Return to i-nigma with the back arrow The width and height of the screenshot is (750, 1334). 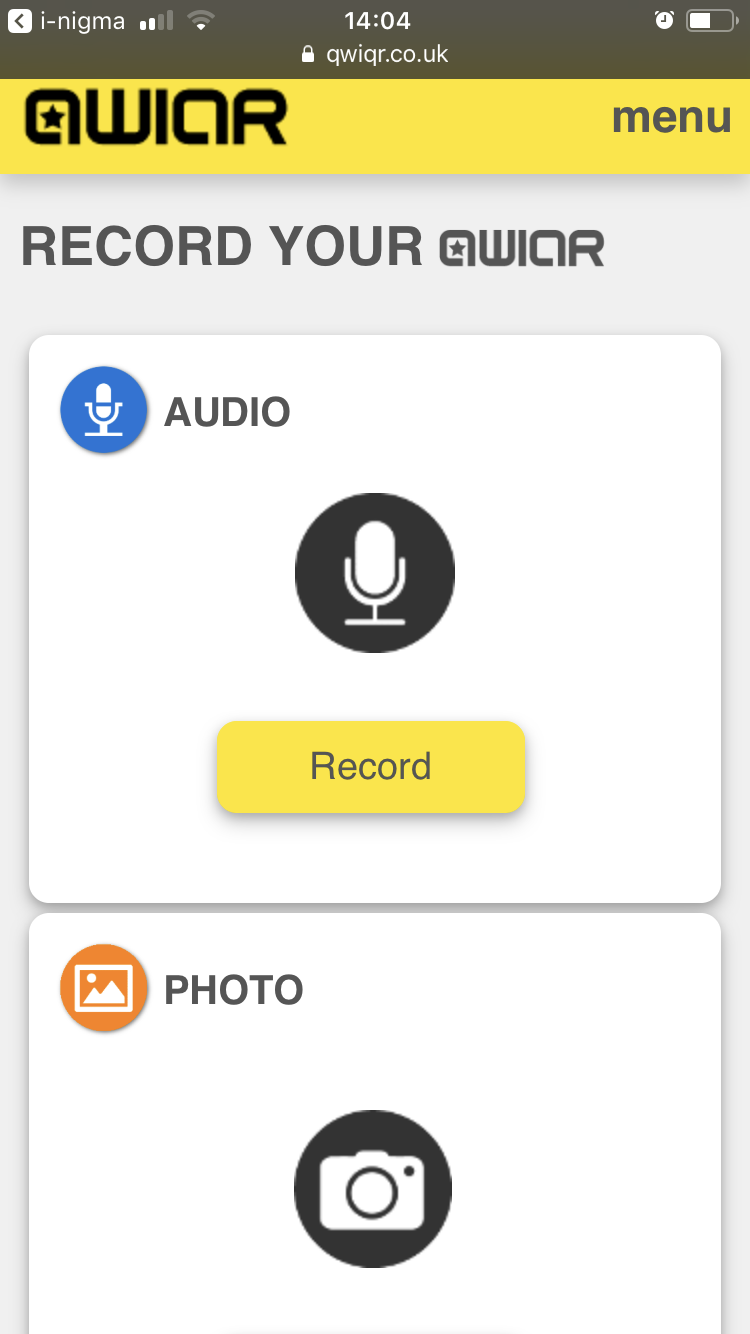(20, 21)
